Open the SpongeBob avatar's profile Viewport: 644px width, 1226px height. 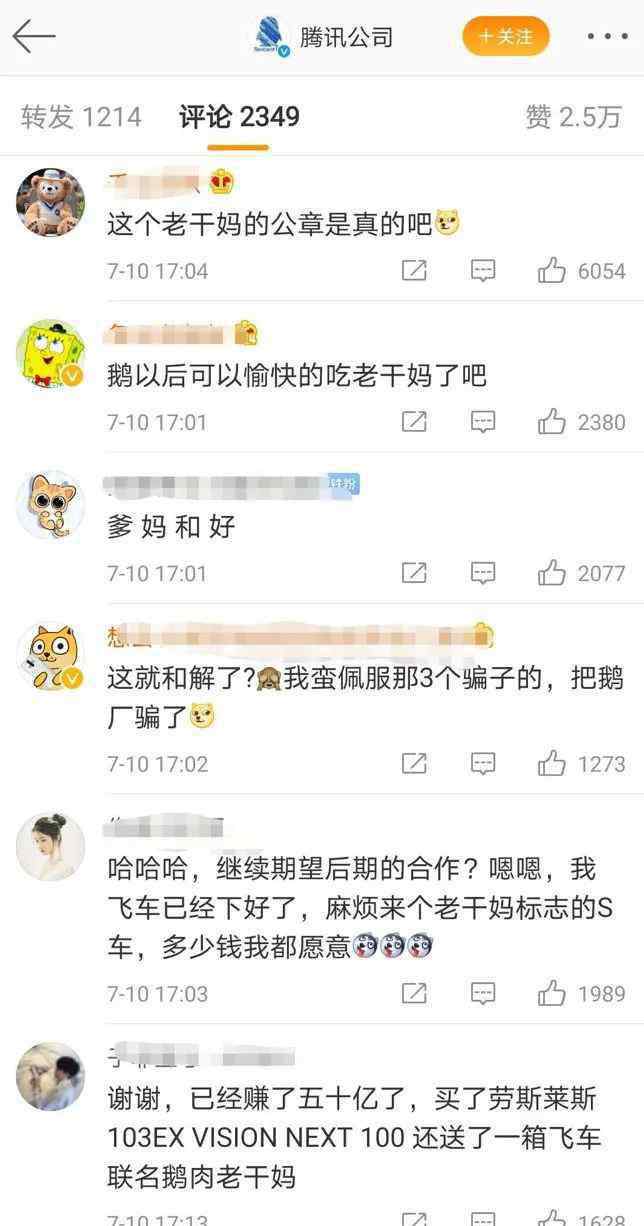click(50, 354)
